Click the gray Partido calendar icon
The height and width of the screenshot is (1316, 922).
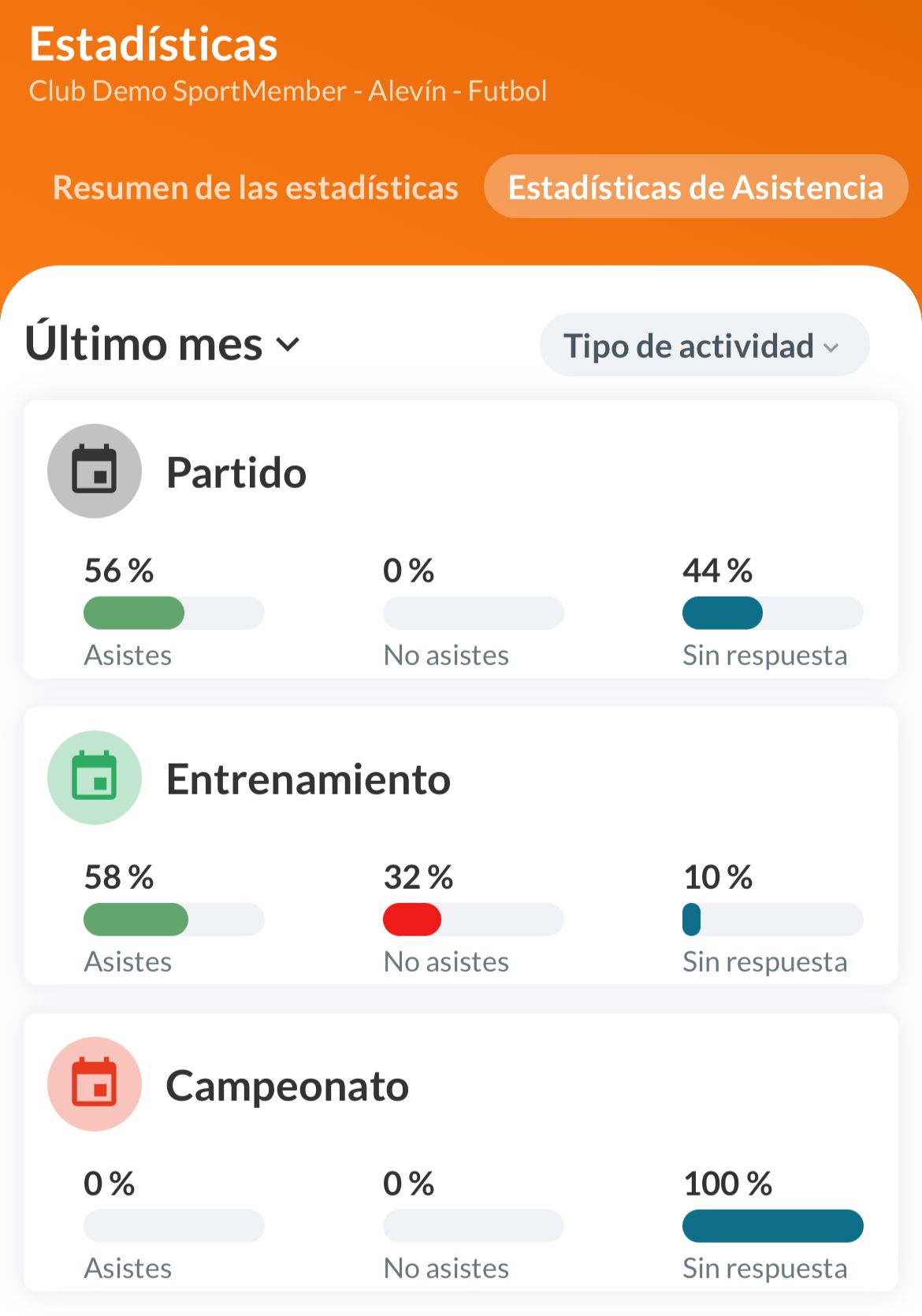coord(94,470)
